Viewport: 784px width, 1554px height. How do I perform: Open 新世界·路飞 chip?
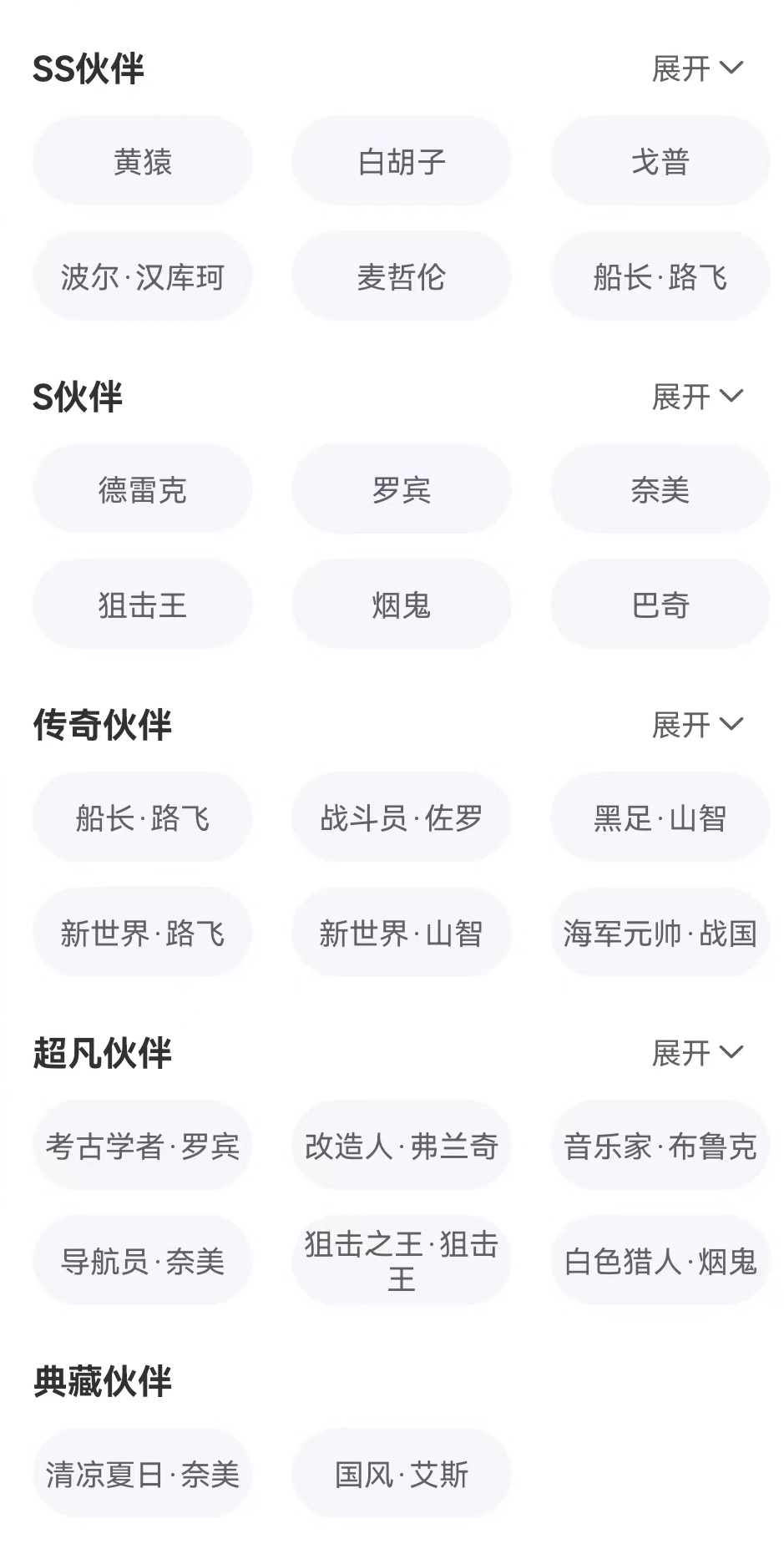(143, 933)
